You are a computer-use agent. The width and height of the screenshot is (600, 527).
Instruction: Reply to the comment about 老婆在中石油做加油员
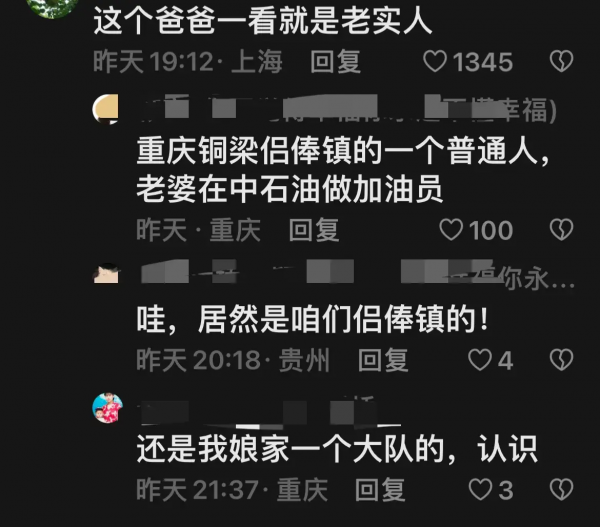pos(314,231)
